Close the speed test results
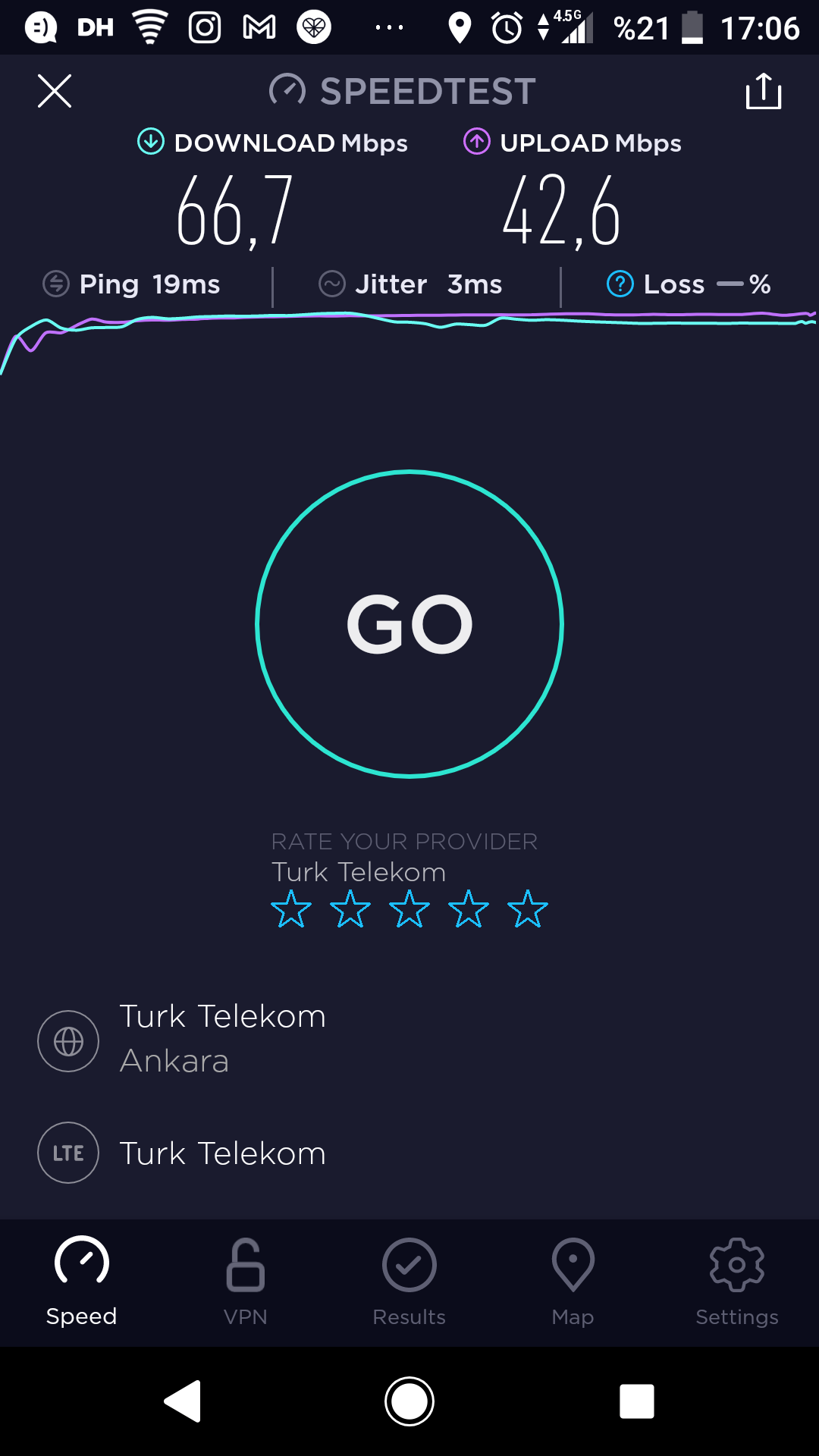 [x=55, y=91]
